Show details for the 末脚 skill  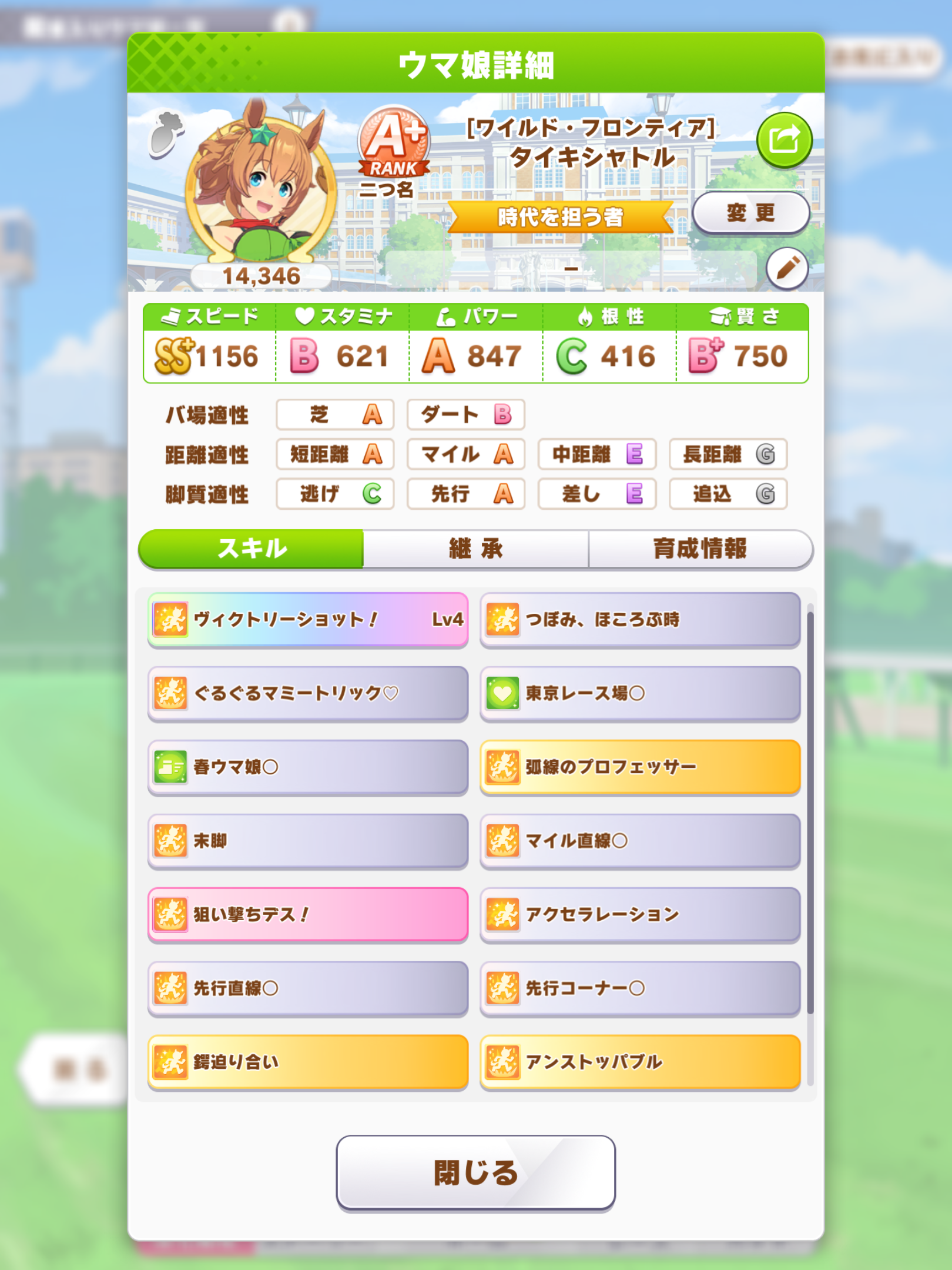[307, 841]
